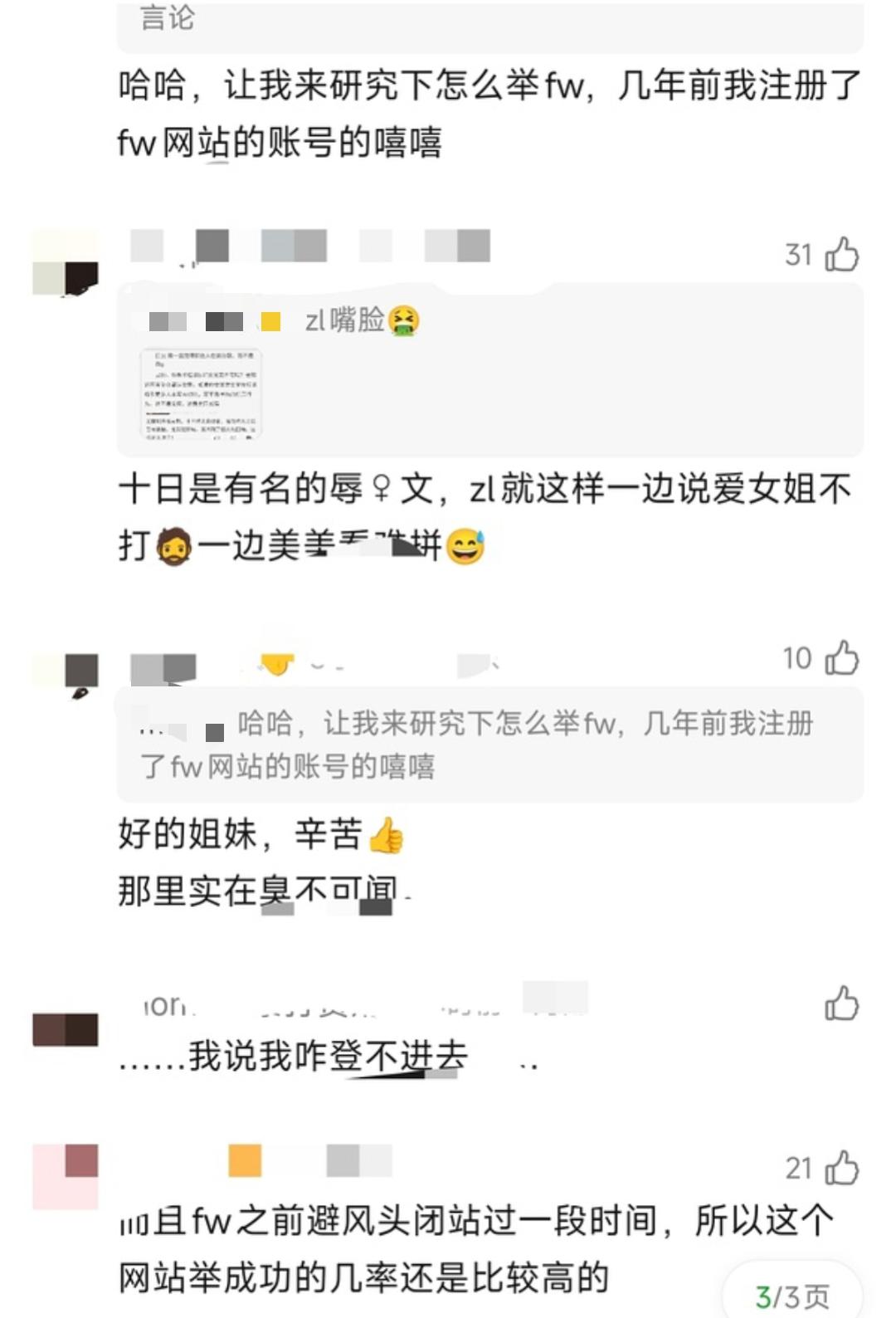Open the quoted reply 哈哈，让我来研究下怎么举fw
The width and height of the screenshot is (896, 1318).
point(489,744)
